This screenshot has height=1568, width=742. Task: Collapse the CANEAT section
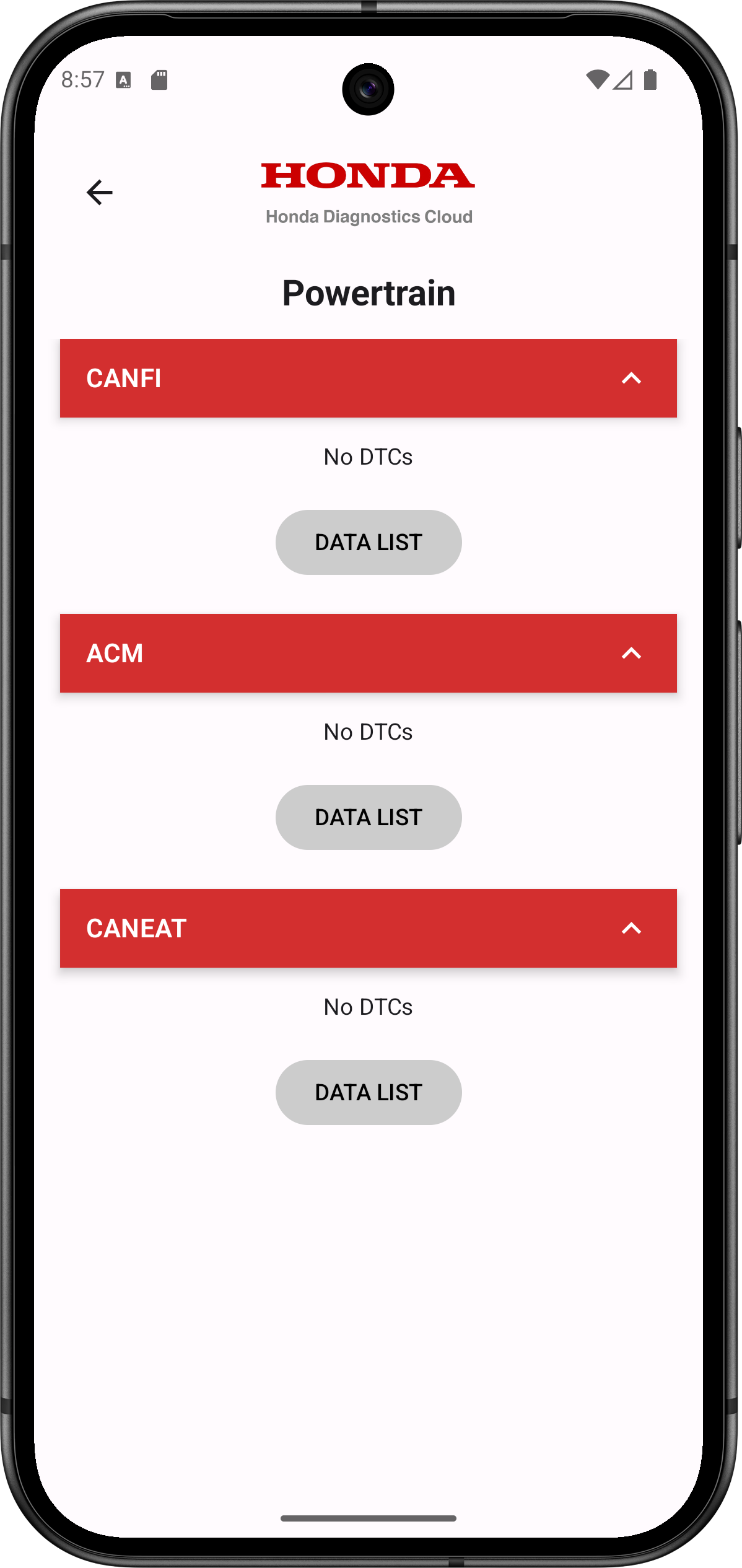pyautogui.click(x=631, y=929)
